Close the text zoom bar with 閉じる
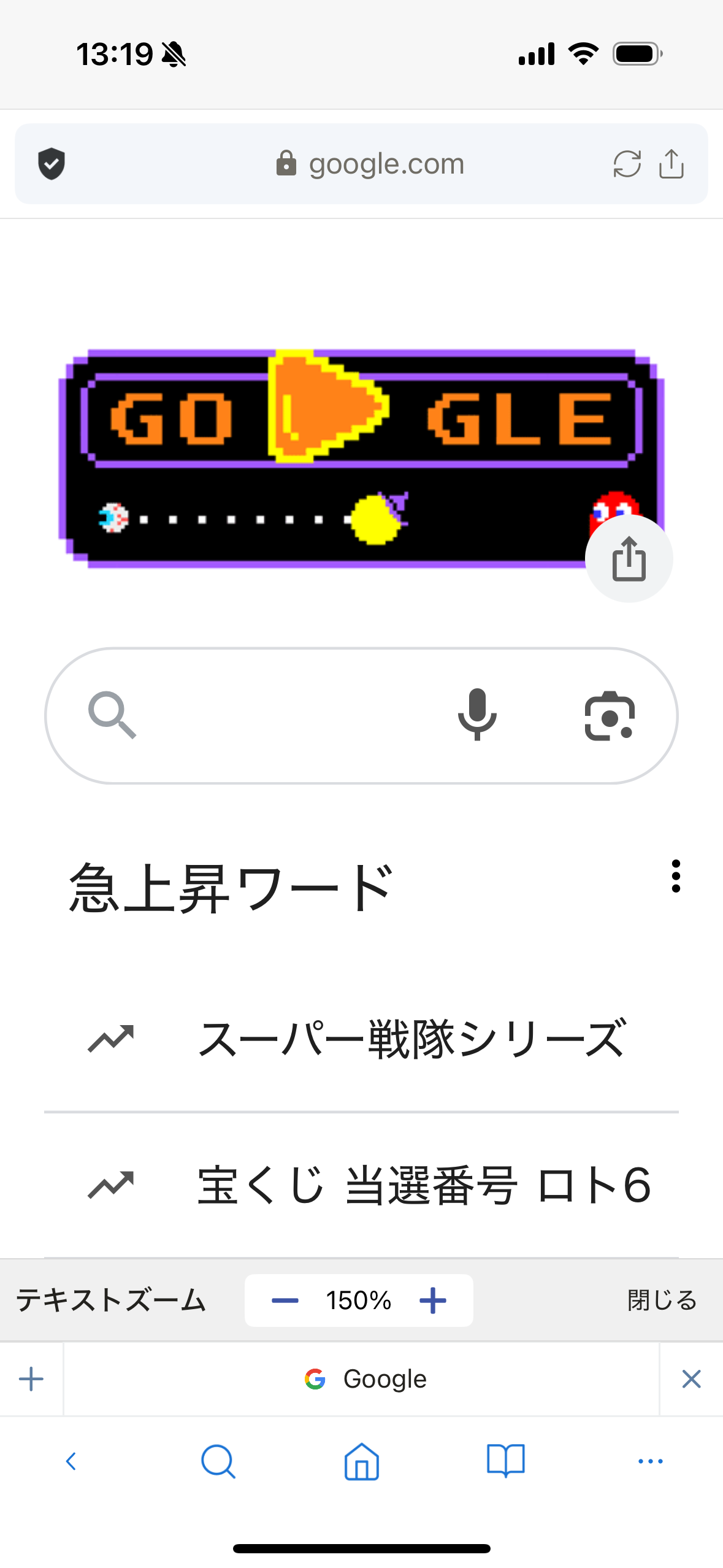Viewport: 723px width, 1568px height. (662, 1301)
